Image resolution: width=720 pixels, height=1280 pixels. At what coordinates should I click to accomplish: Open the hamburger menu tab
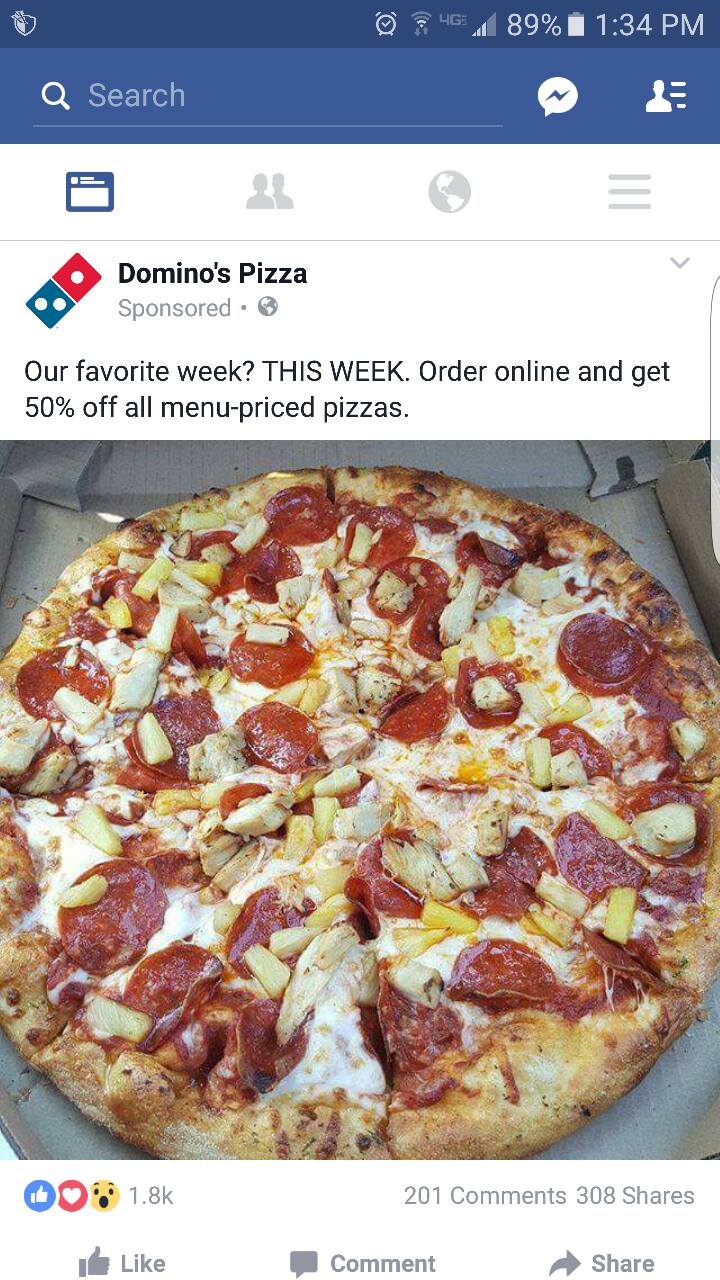(x=629, y=191)
